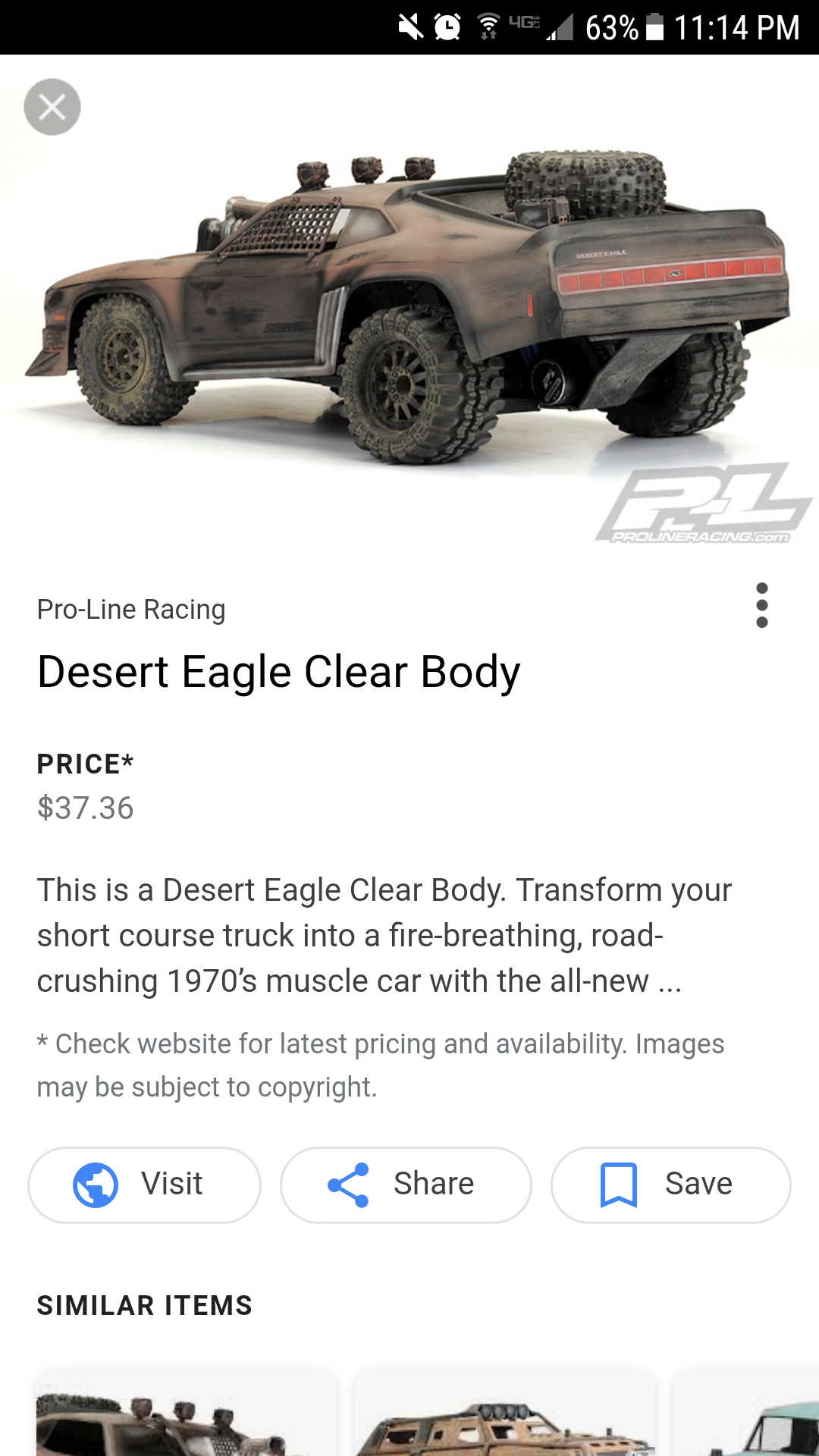This screenshot has height=1456, width=819.
Task: Open the teal truck similar item
Action: pyautogui.click(x=746, y=1412)
